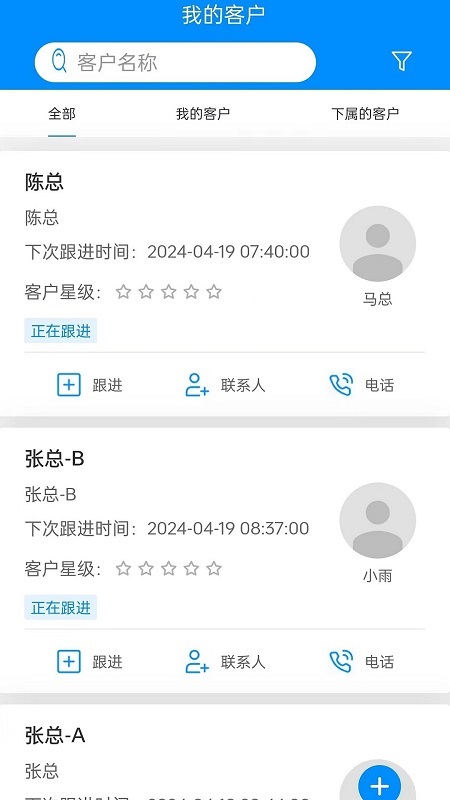Screen dimensions: 450x800
Task: Add a new customer with plus button
Action: (379, 782)
